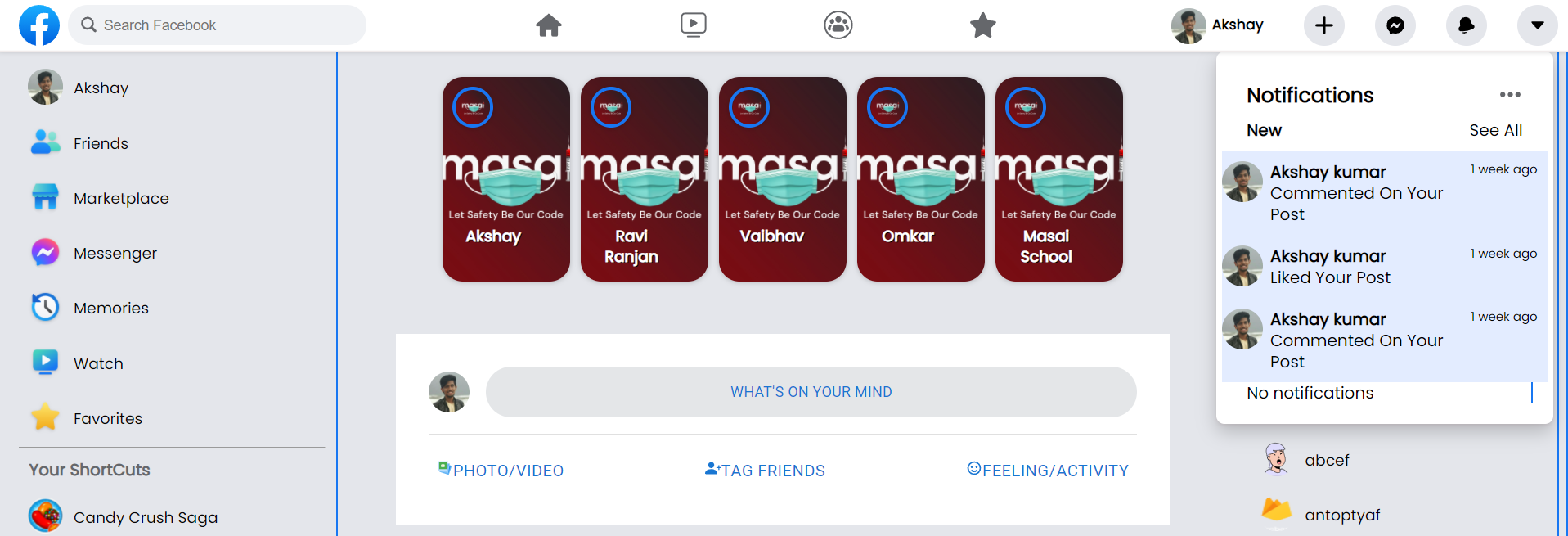1568x536 pixels.
Task: Choose Feeling/Activity post option
Action: click(1048, 471)
